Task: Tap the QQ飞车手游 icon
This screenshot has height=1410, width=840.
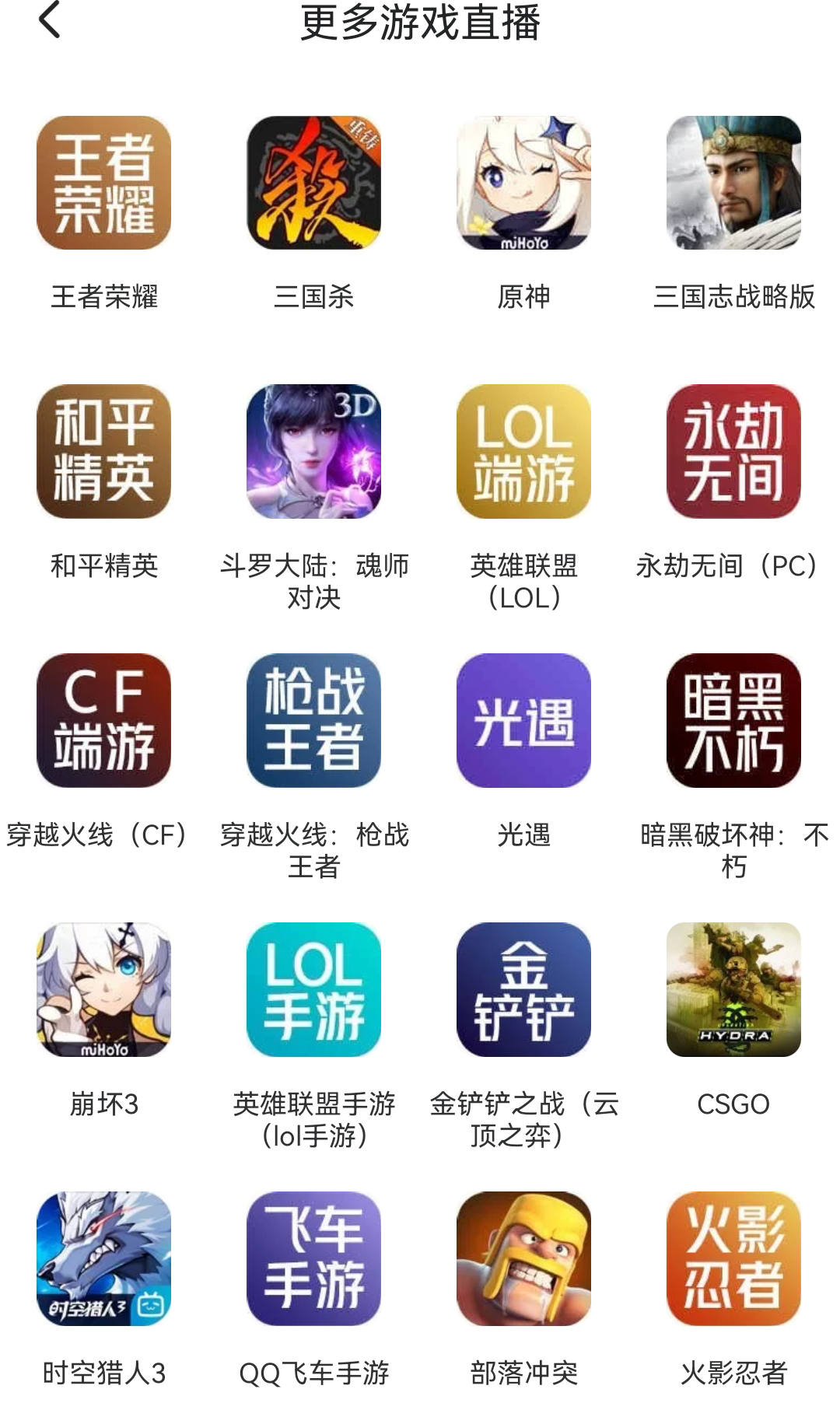Action: coord(313,1258)
